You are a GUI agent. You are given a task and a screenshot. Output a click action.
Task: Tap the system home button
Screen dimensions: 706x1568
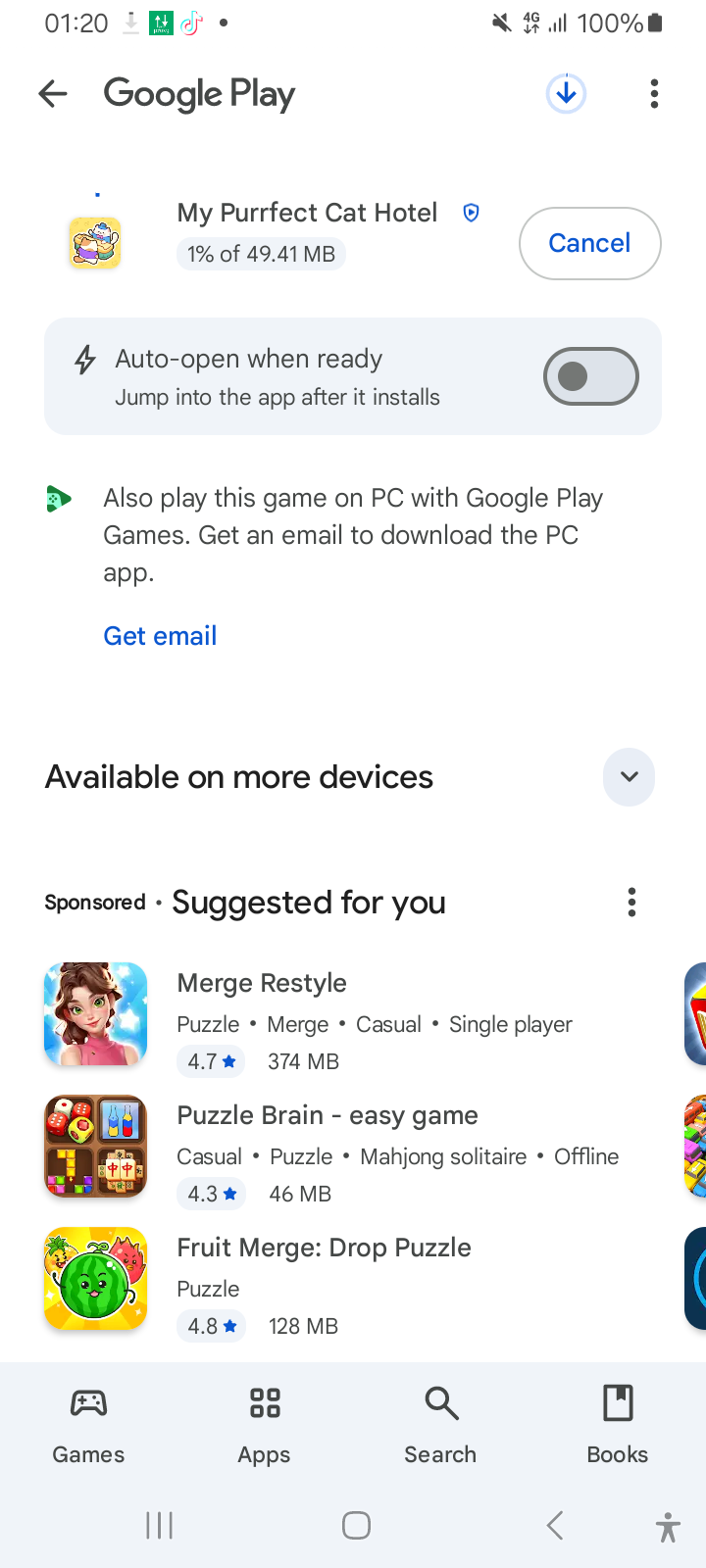click(x=356, y=1525)
